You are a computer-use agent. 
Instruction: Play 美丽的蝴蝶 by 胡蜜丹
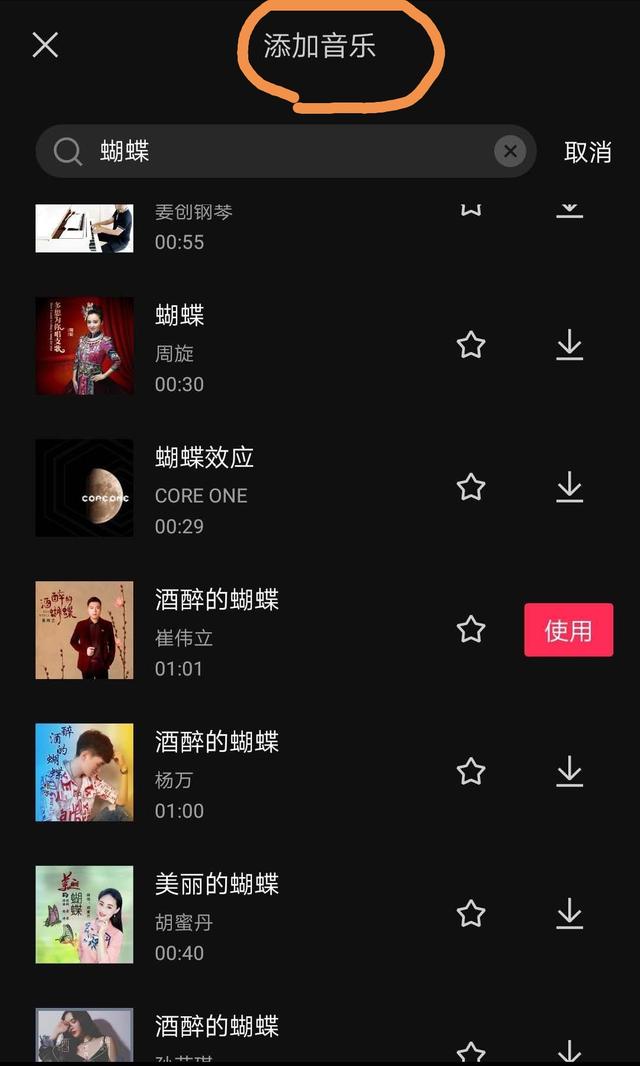coord(85,914)
